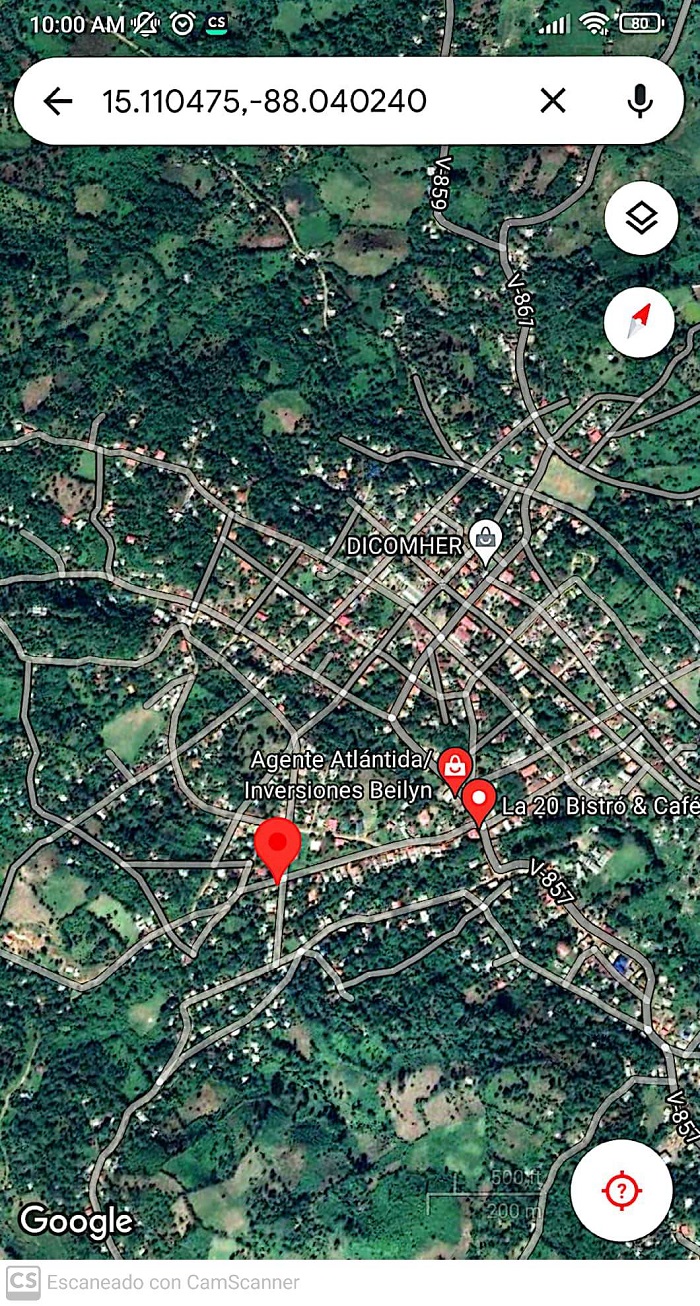Open the DICOMHER store marker
The image size is (700, 1306).
[x=486, y=539]
